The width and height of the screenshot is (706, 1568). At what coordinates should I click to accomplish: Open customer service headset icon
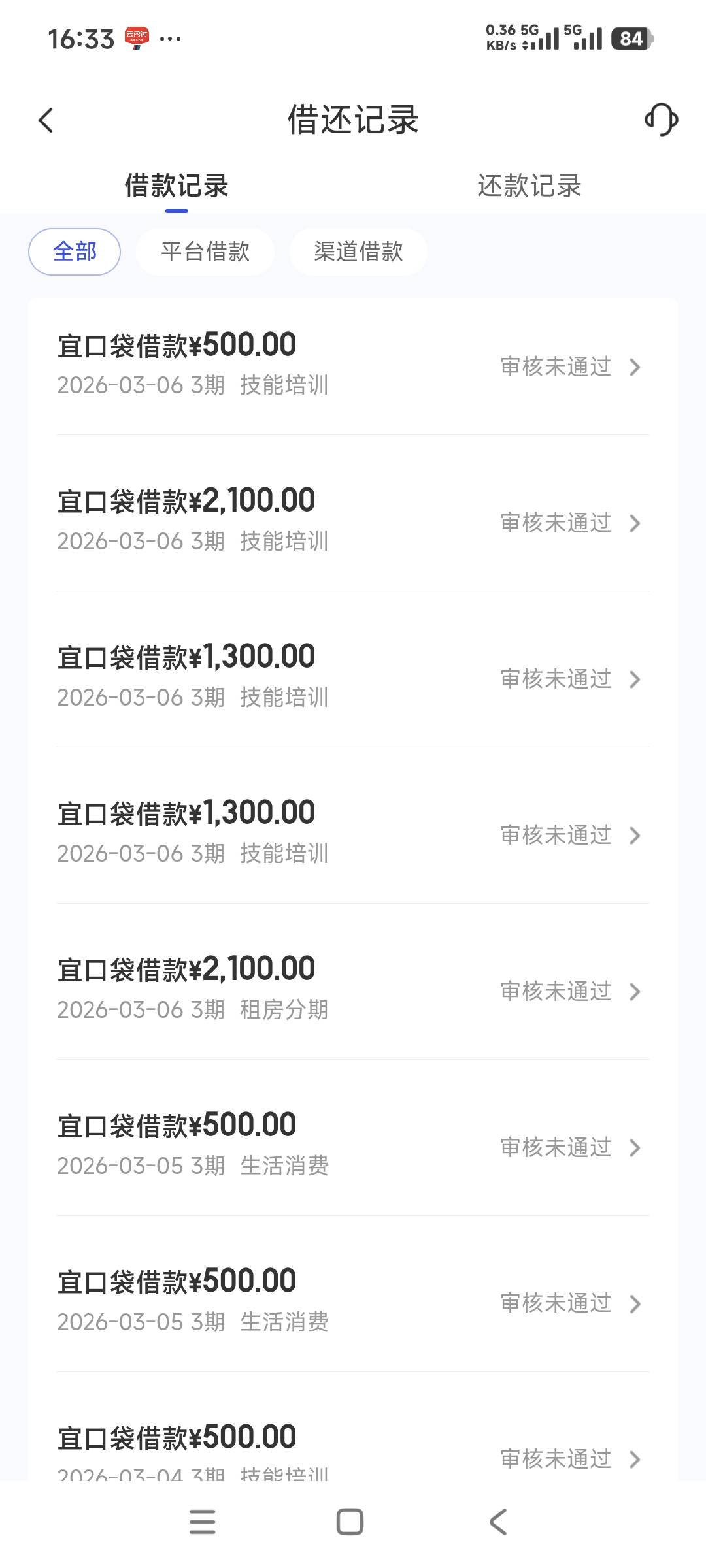coord(661,120)
